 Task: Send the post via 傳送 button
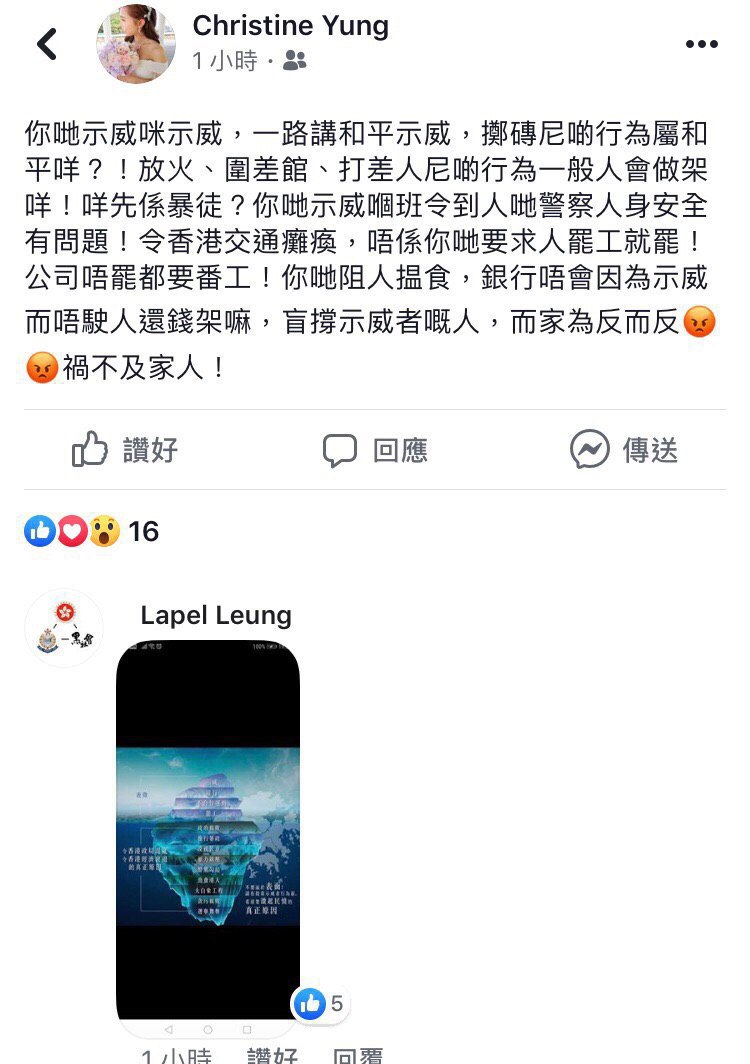click(624, 450)
